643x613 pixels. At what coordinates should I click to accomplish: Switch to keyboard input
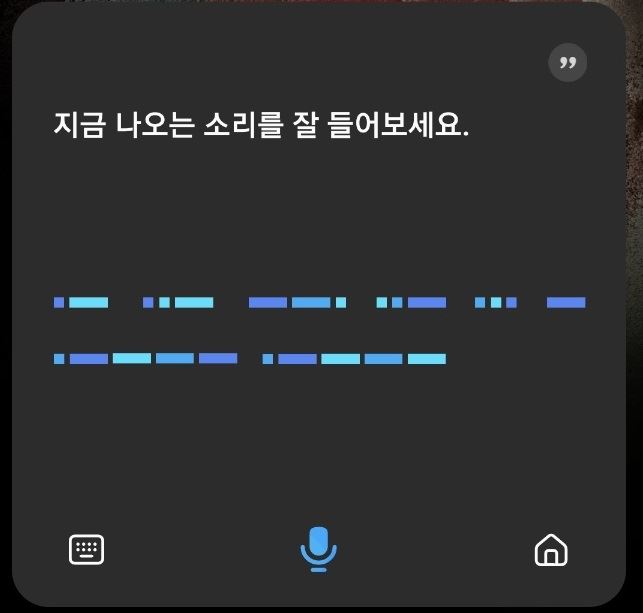[87, 549]
